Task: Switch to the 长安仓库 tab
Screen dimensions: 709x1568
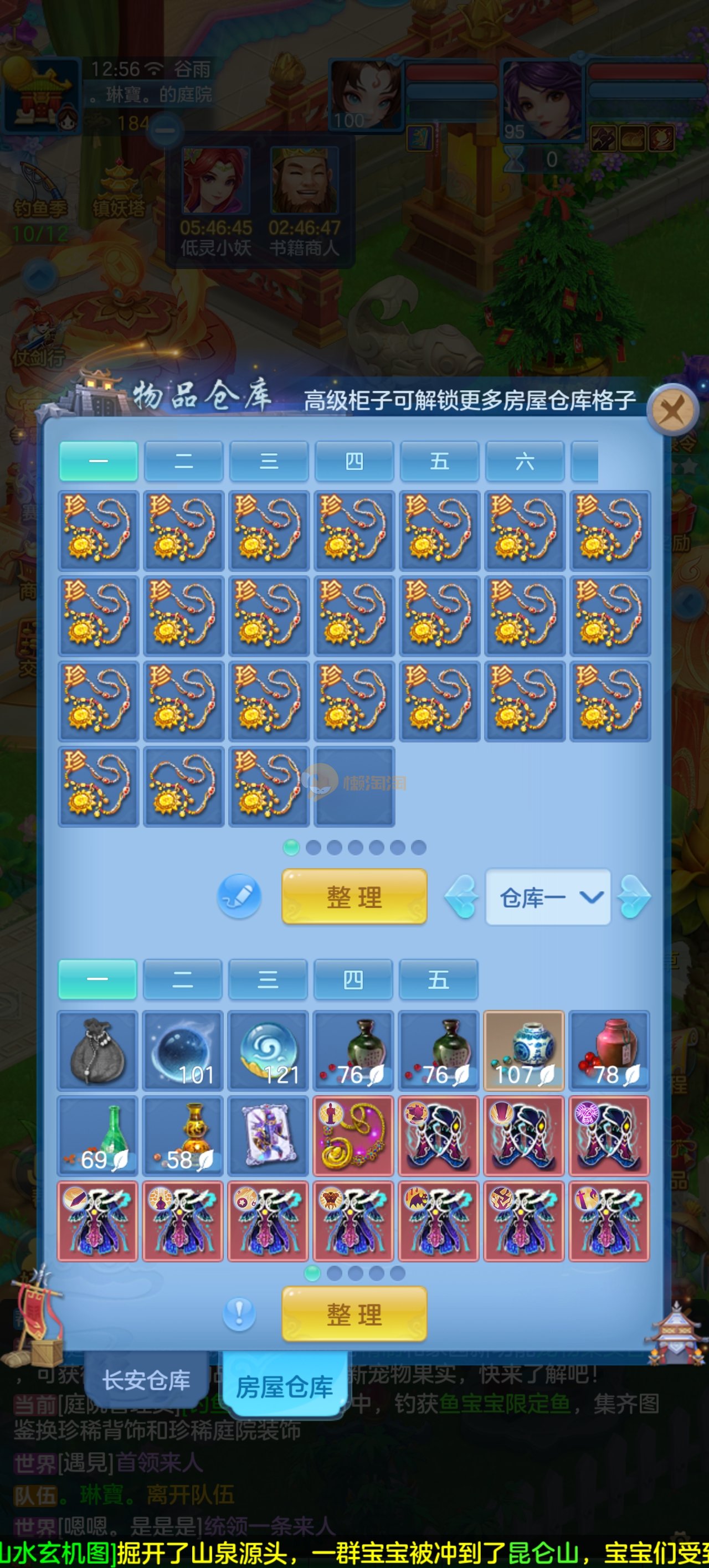Action: (x=146, y=1380)
